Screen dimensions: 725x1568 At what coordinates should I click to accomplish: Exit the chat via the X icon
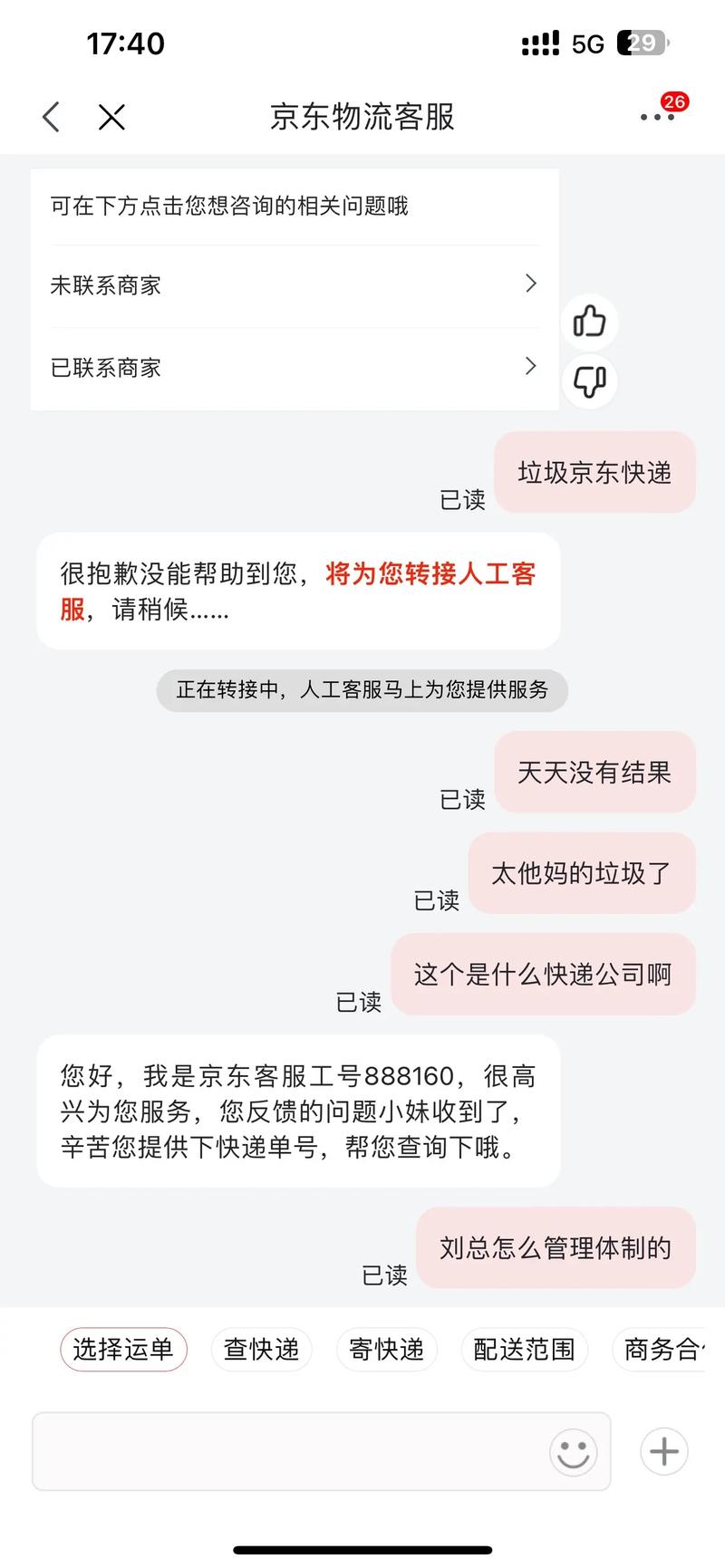(111, 117)
